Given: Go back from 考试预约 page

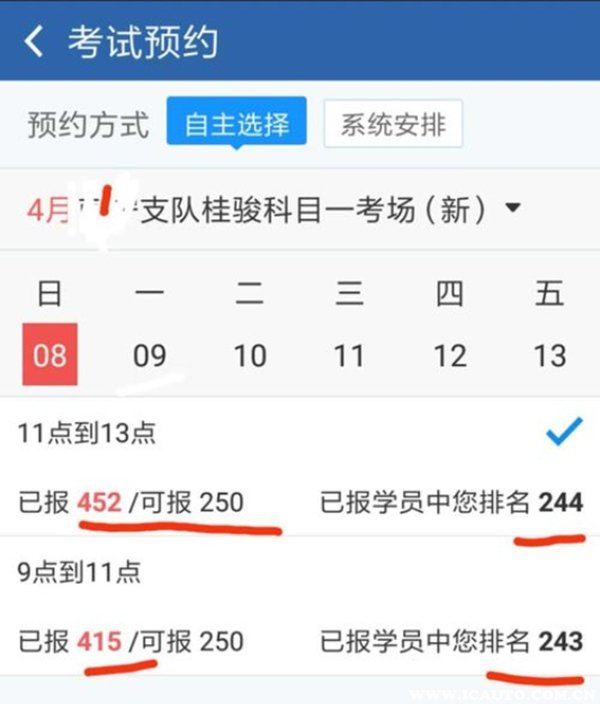Looking at the screenshot, I should [34, 42].
